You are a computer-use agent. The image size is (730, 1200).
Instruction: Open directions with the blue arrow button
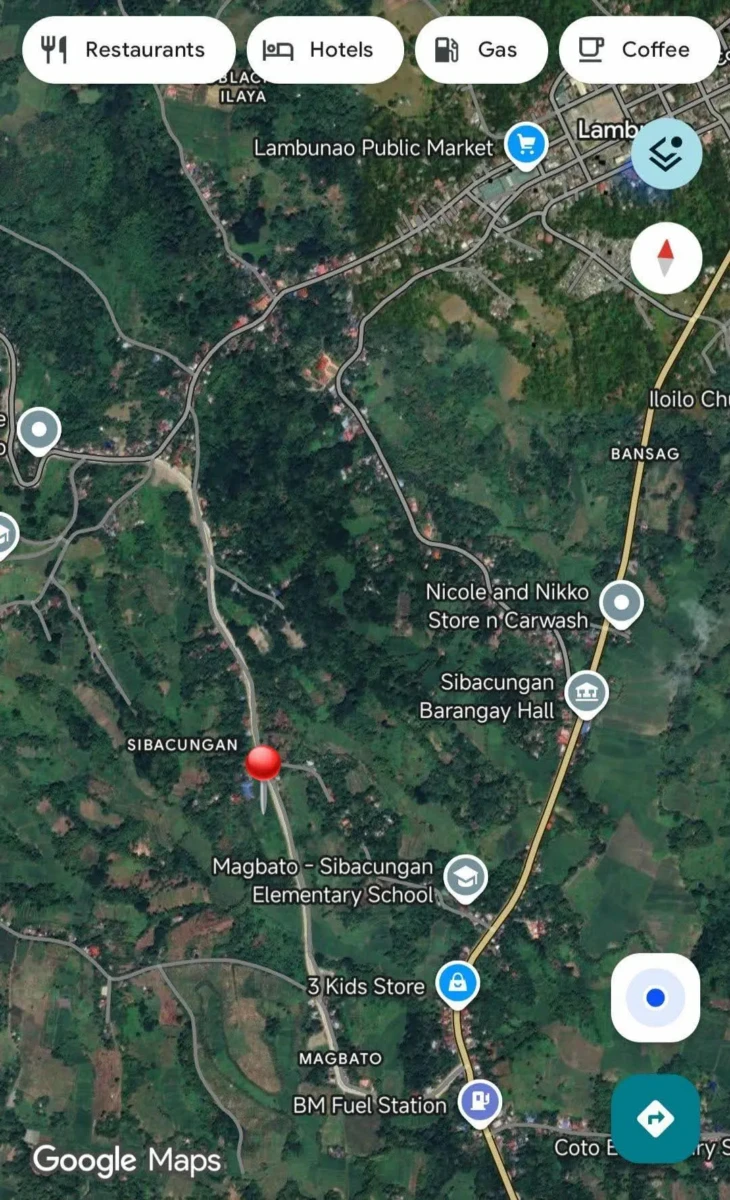[655, 1118]
